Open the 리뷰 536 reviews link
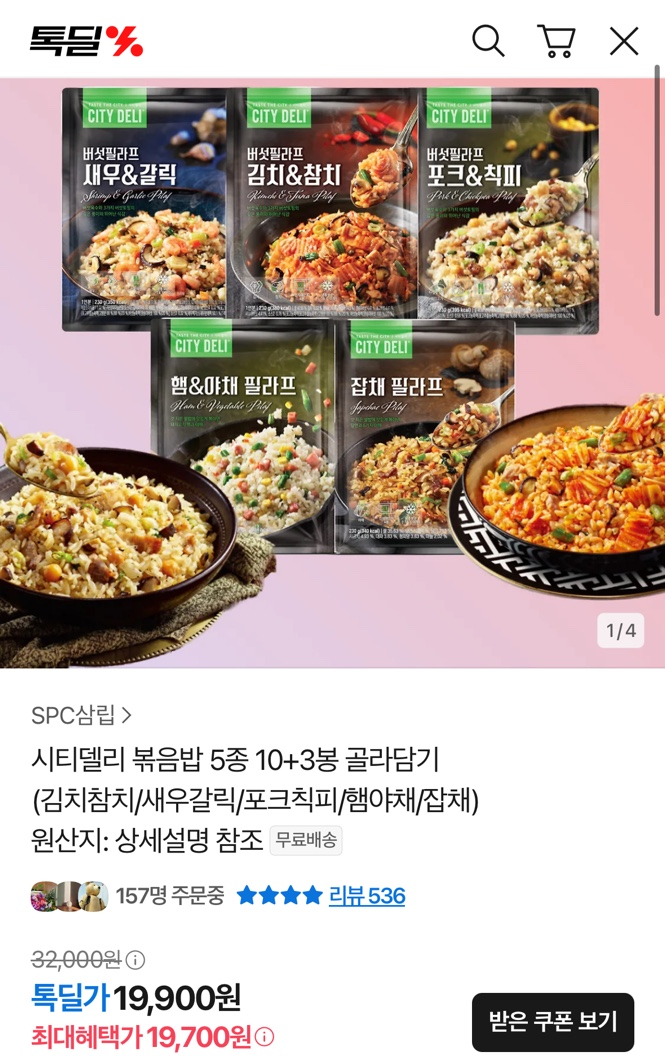This screenshot has height=1056, width=665. 367,895
